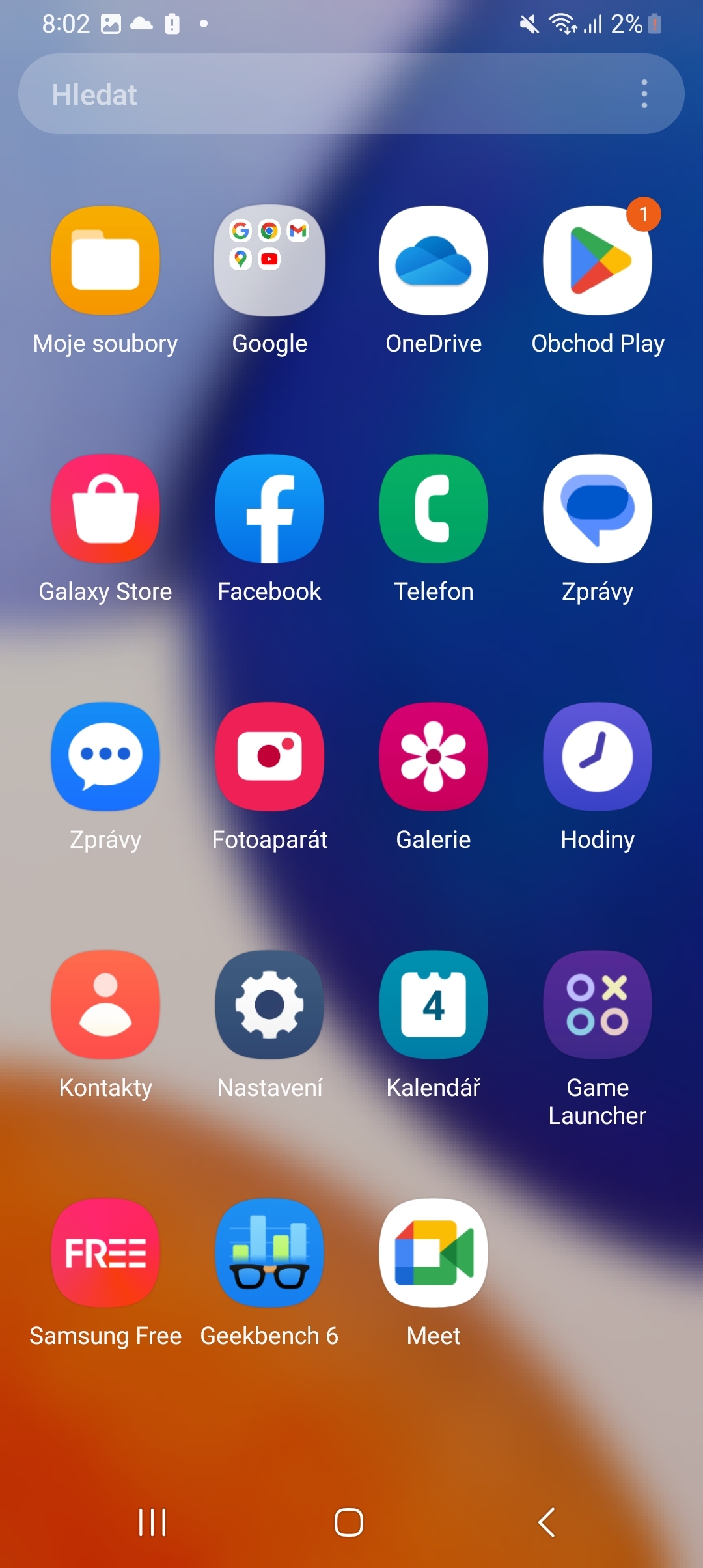Screen dimensions: 703x1568
Task: Open the Obchod Play store app
Action: [597, 259]
